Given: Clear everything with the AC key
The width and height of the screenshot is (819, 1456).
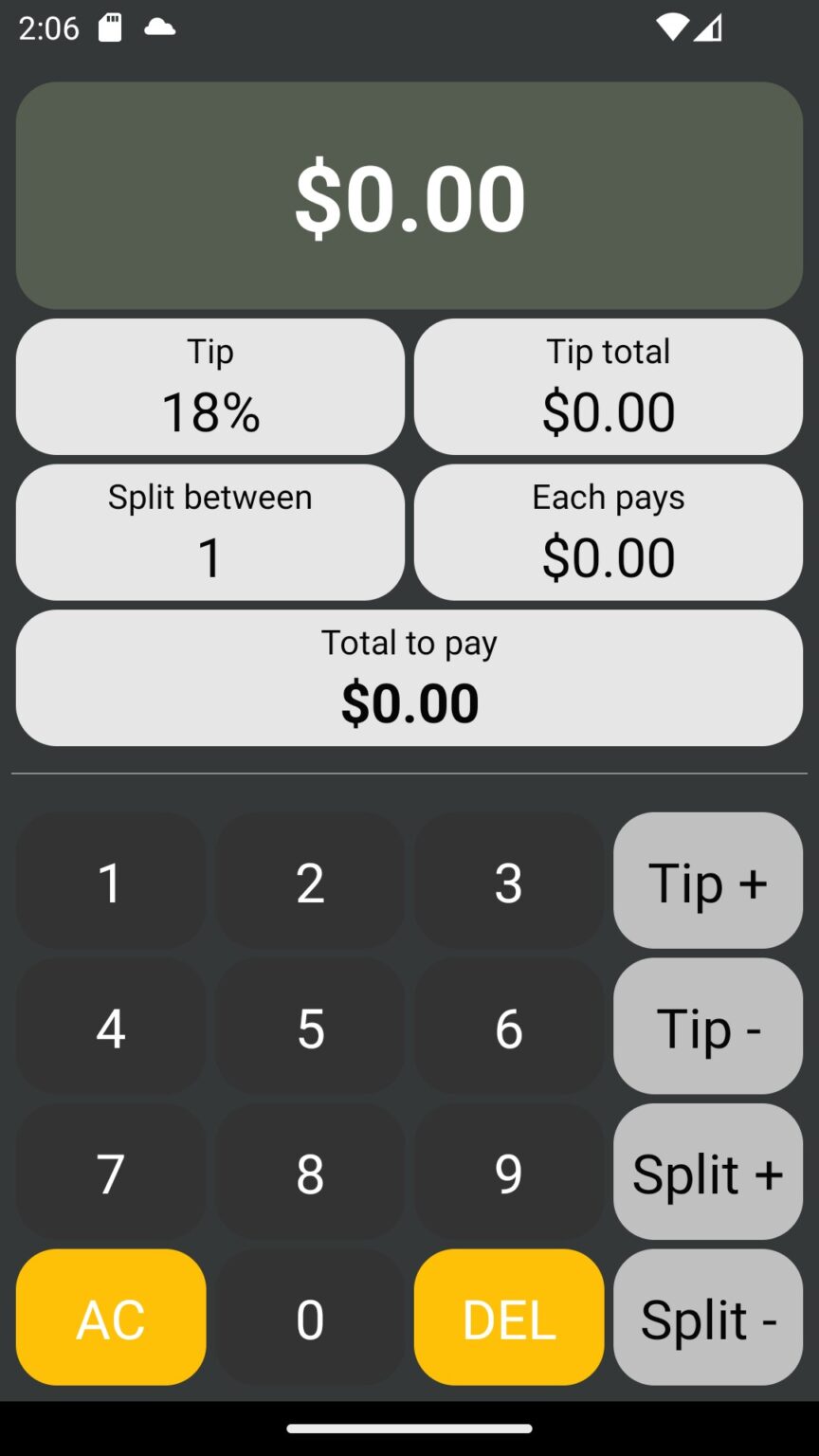Looking at the screenshot, I should 110,1317.
